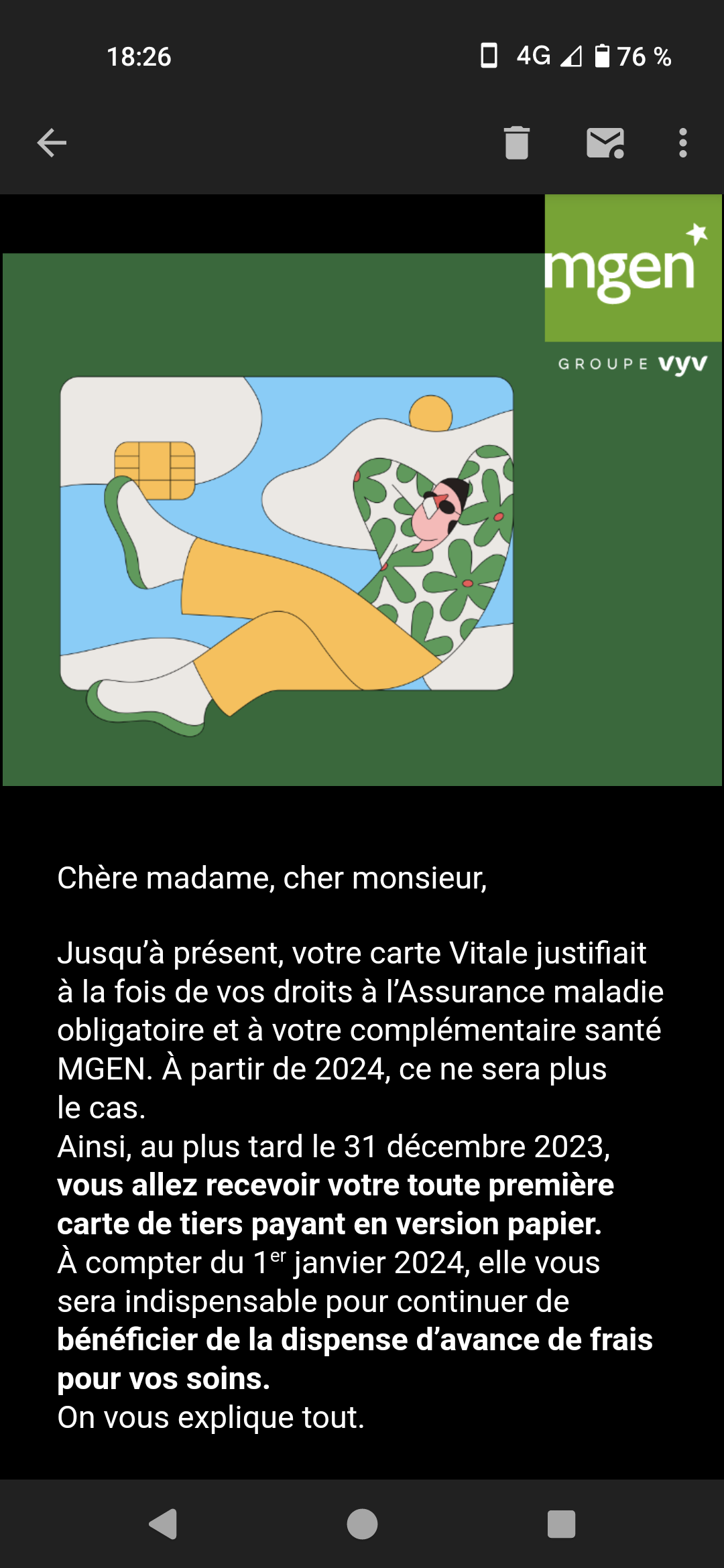Mark this email as unread
724x1568 pixels.
click(x=605, y=143)
